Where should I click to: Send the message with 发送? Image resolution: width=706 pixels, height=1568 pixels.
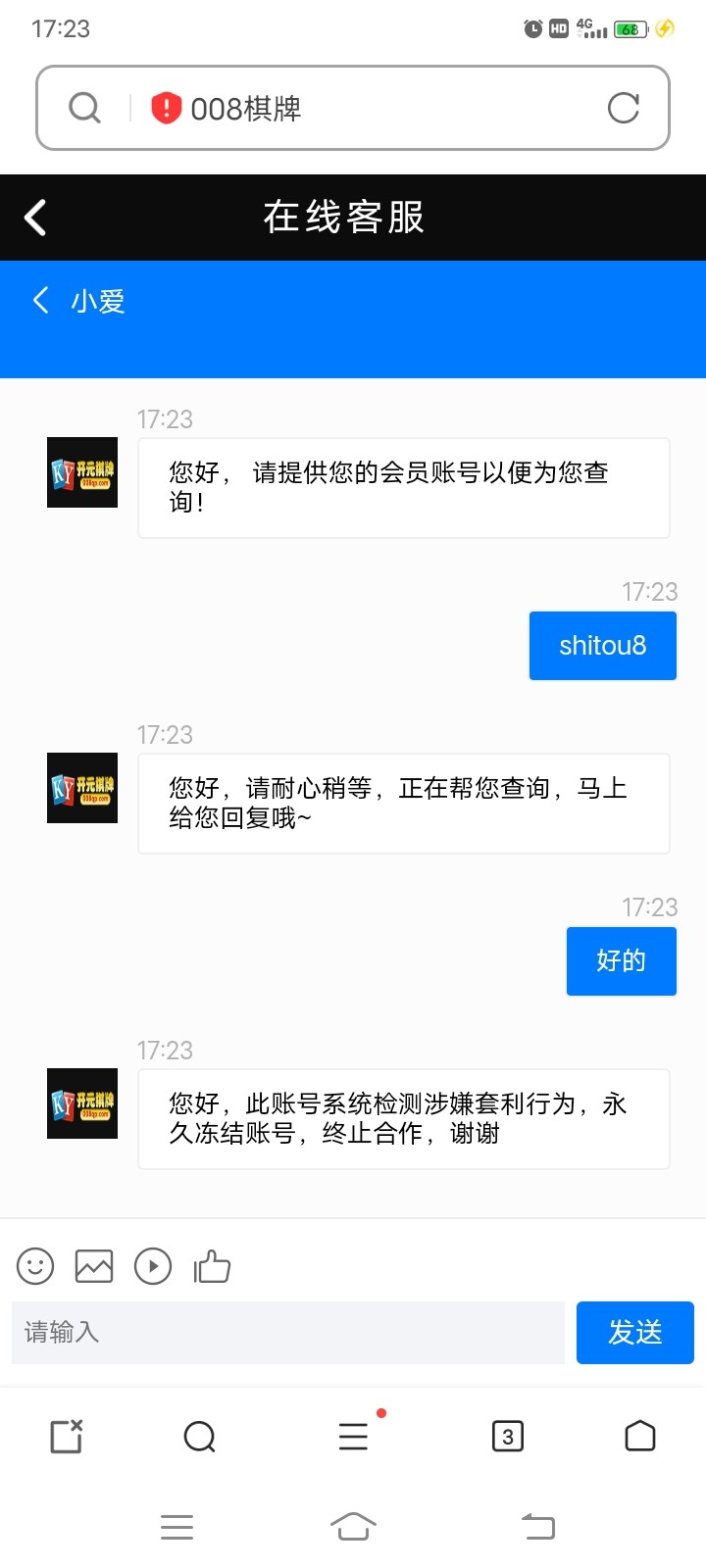tap(634, 1332)
